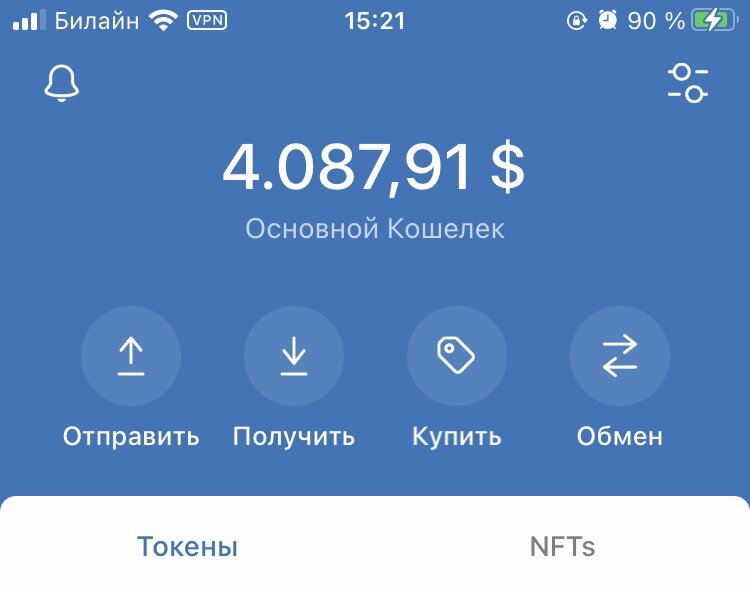Image resolution: width=750 pixels, height=592 pixels.
Task: Switch to the Токены tab
Action: 188,547
